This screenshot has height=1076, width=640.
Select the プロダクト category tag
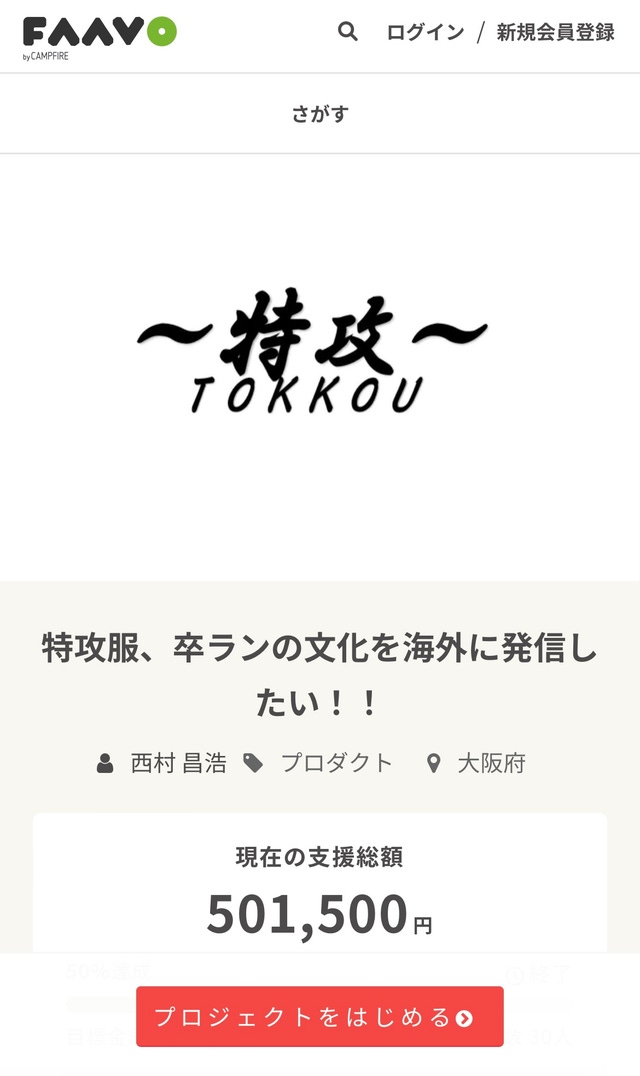(335, 764)
